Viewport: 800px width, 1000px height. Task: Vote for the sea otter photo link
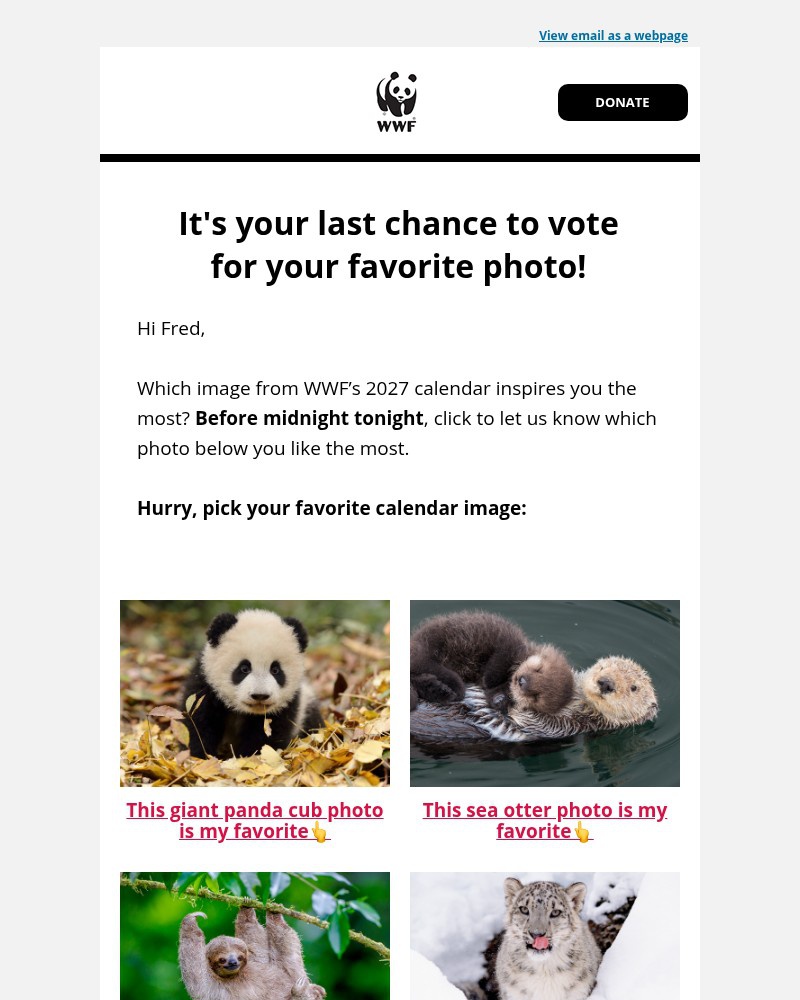tap(544, 820)
